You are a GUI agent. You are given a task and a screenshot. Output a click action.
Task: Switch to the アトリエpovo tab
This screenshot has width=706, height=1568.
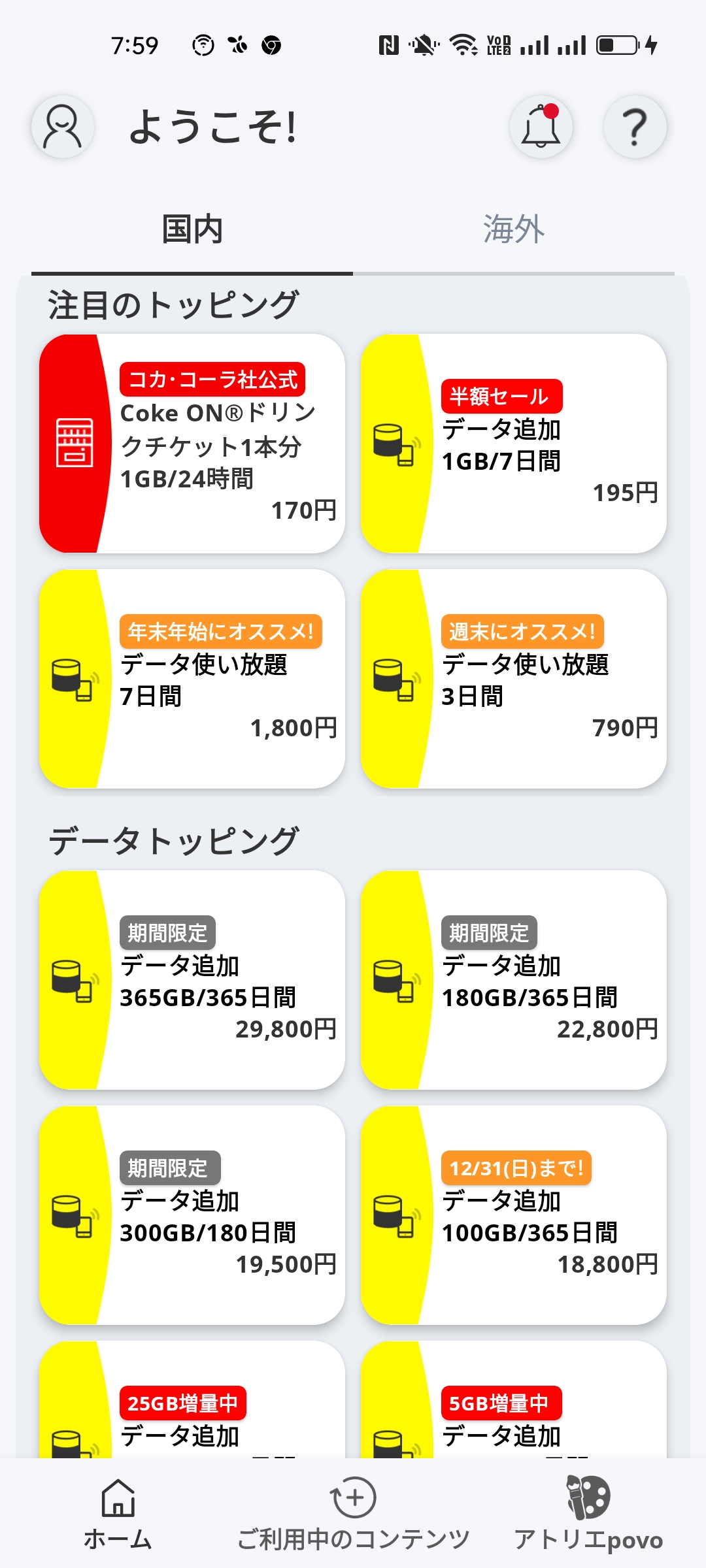pyautogui.click(x=588, y=1514)
